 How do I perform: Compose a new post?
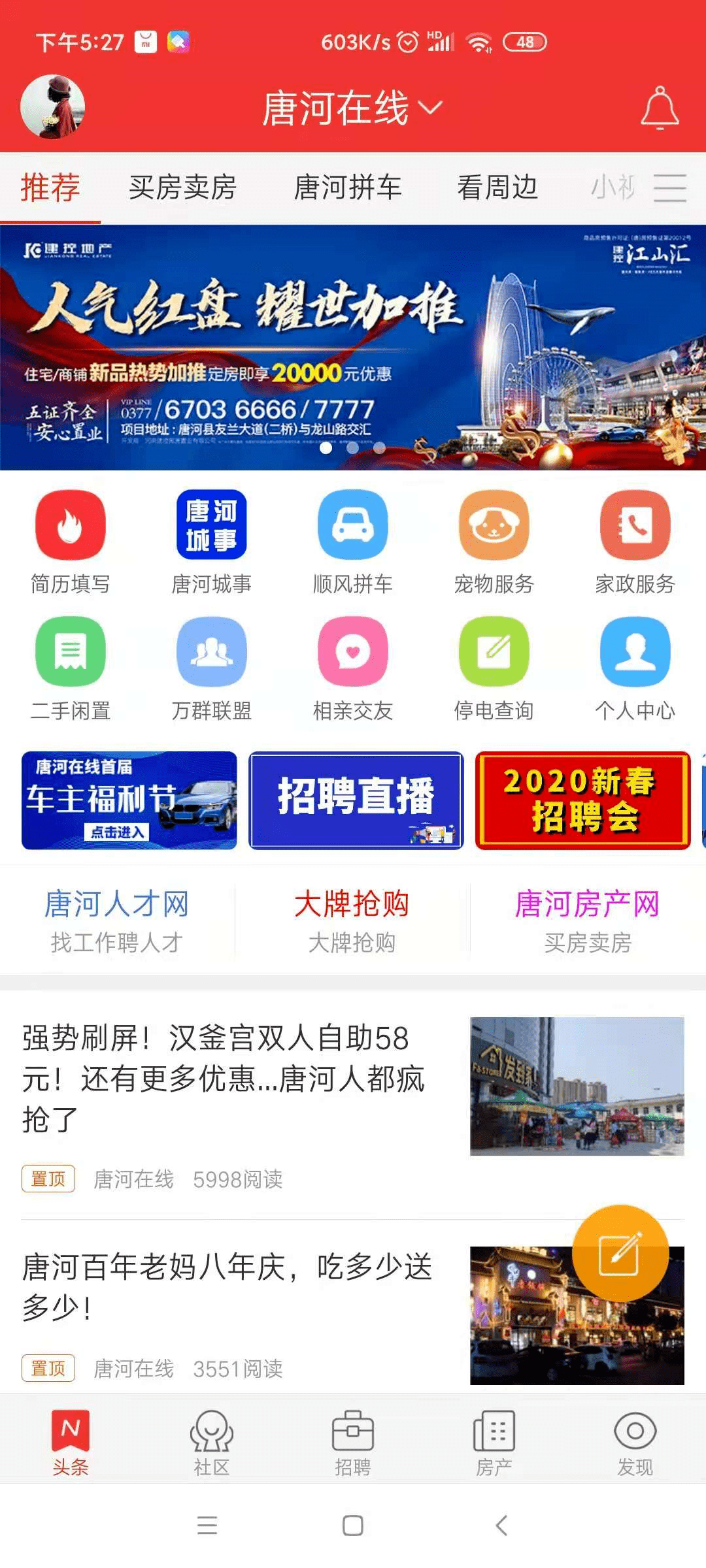tap(620, 1252)
